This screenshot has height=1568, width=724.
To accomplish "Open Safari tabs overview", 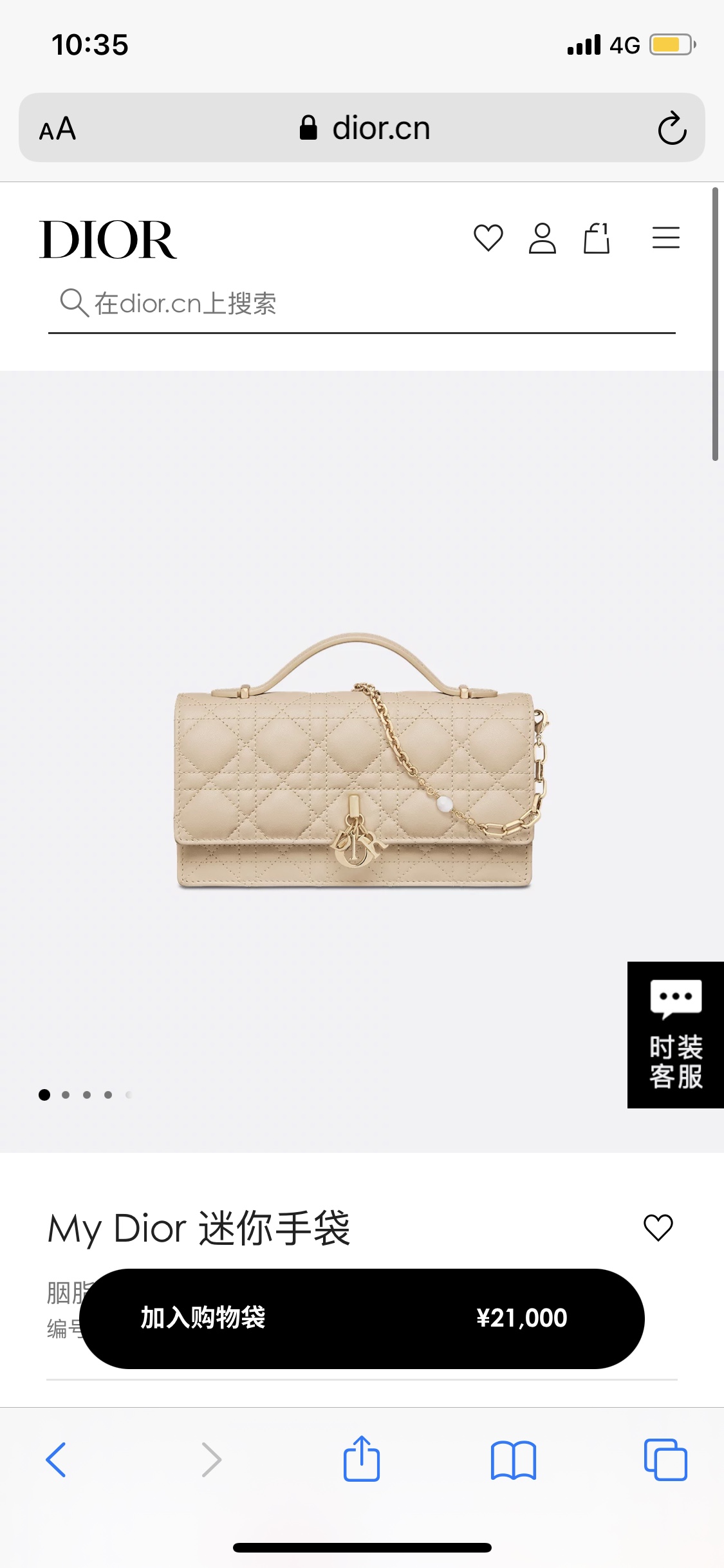I will coord(665,1459).
